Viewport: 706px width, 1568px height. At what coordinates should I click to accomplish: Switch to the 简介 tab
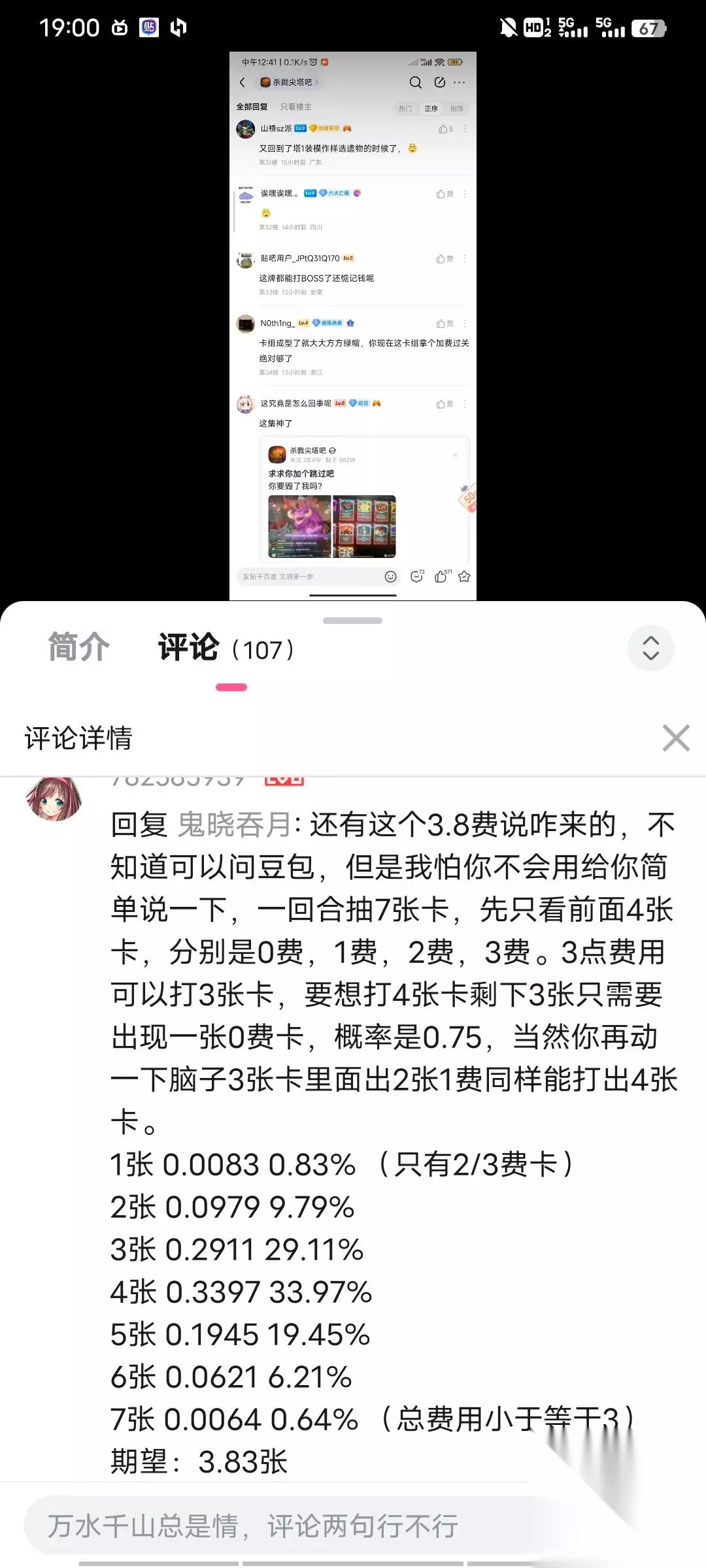point(78,648)
